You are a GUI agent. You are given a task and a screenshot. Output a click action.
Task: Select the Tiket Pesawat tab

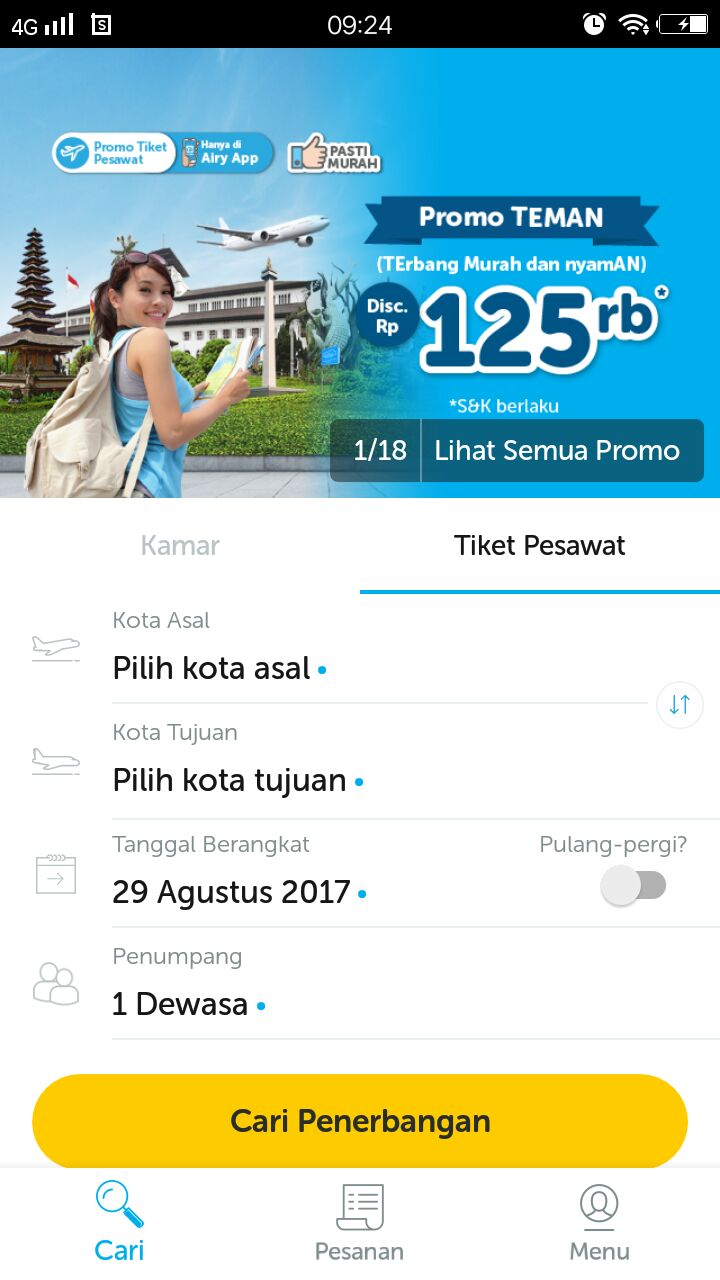tap(540, 546)
